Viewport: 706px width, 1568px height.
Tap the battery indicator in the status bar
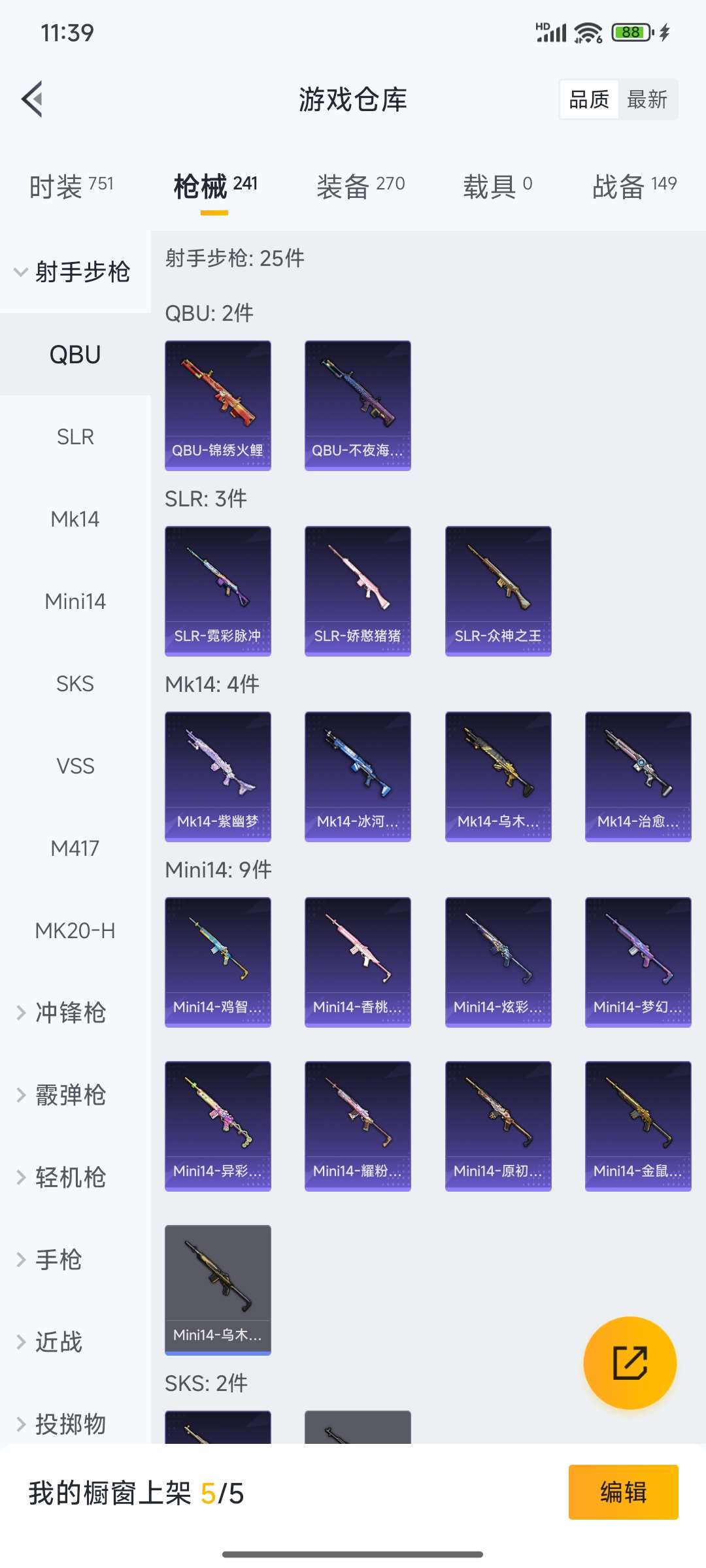[x=630, y=31]
